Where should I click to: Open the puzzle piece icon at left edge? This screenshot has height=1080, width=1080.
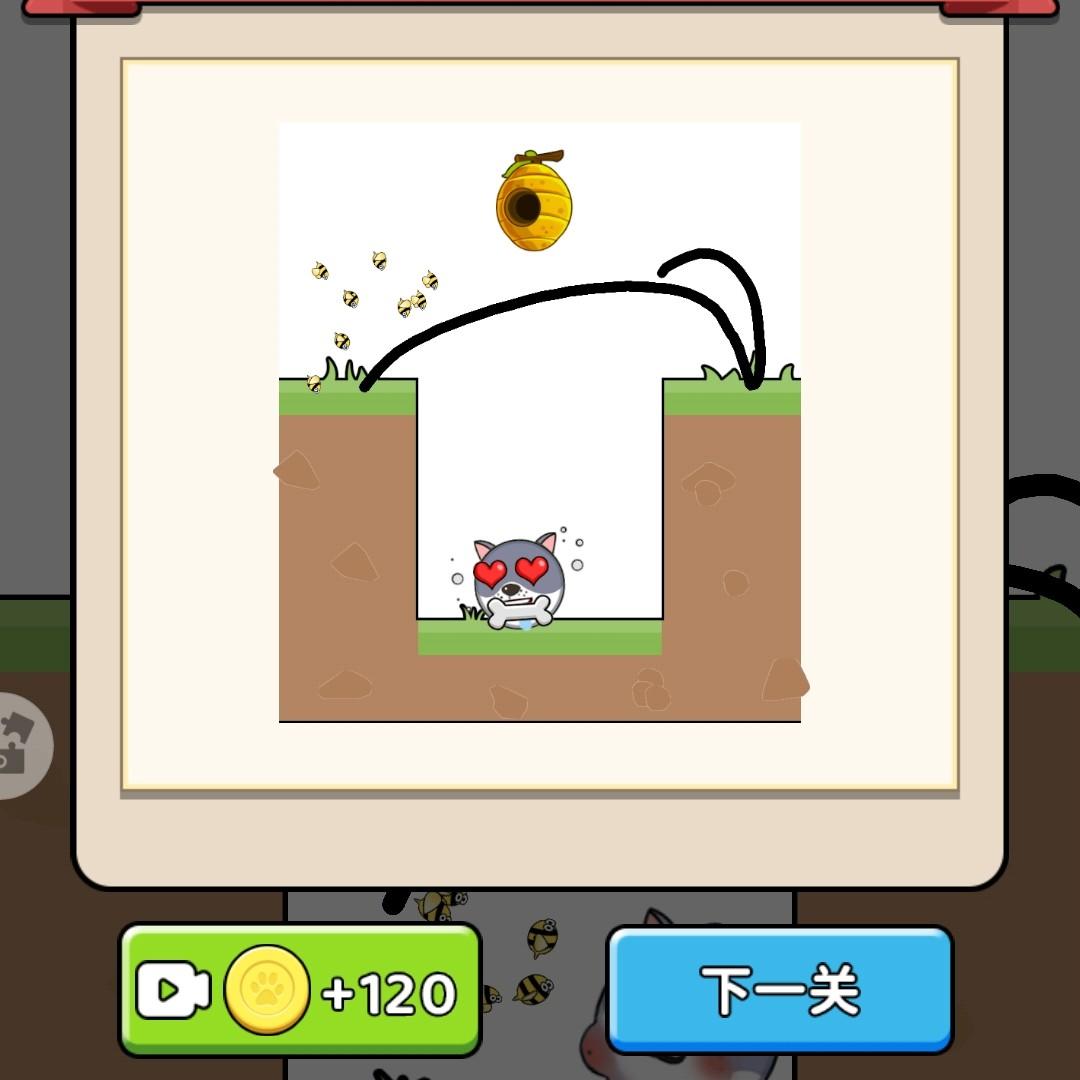click(21, 746)
